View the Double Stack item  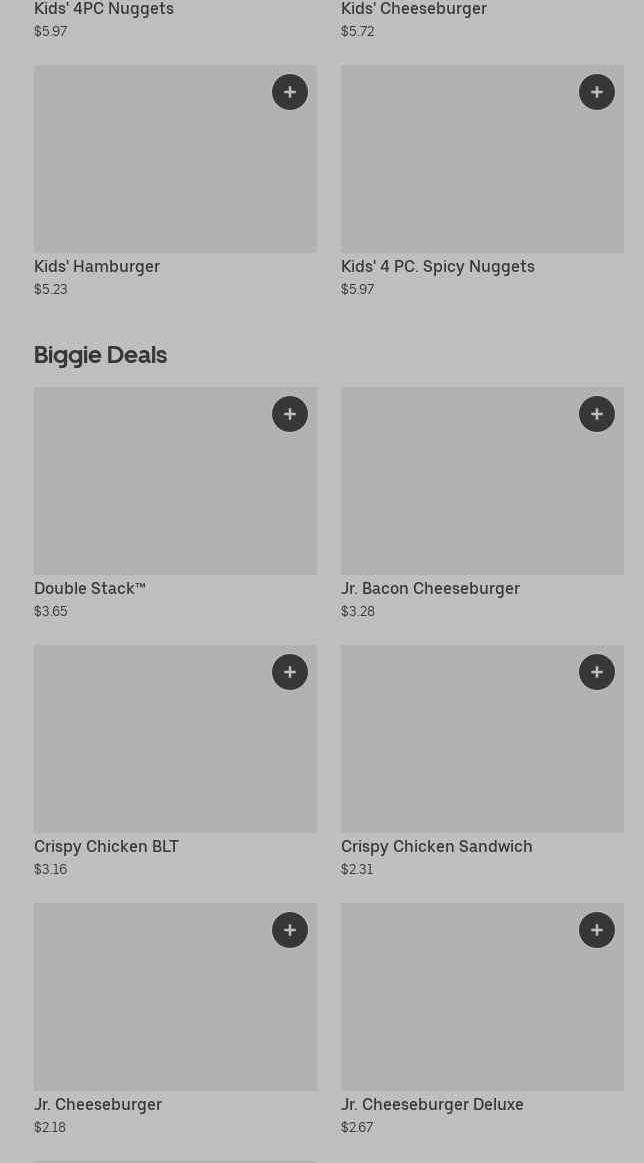(150, 490)
